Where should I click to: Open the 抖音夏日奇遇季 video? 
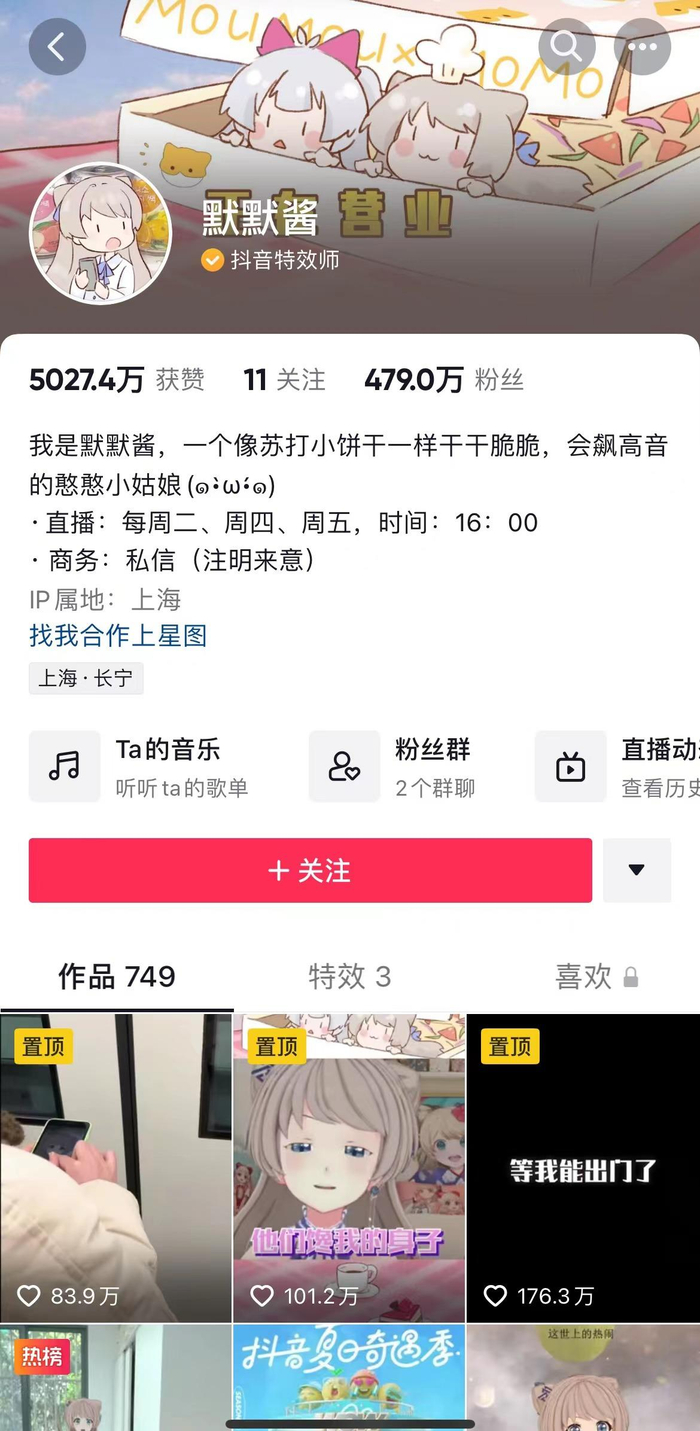pos(349,1378)
